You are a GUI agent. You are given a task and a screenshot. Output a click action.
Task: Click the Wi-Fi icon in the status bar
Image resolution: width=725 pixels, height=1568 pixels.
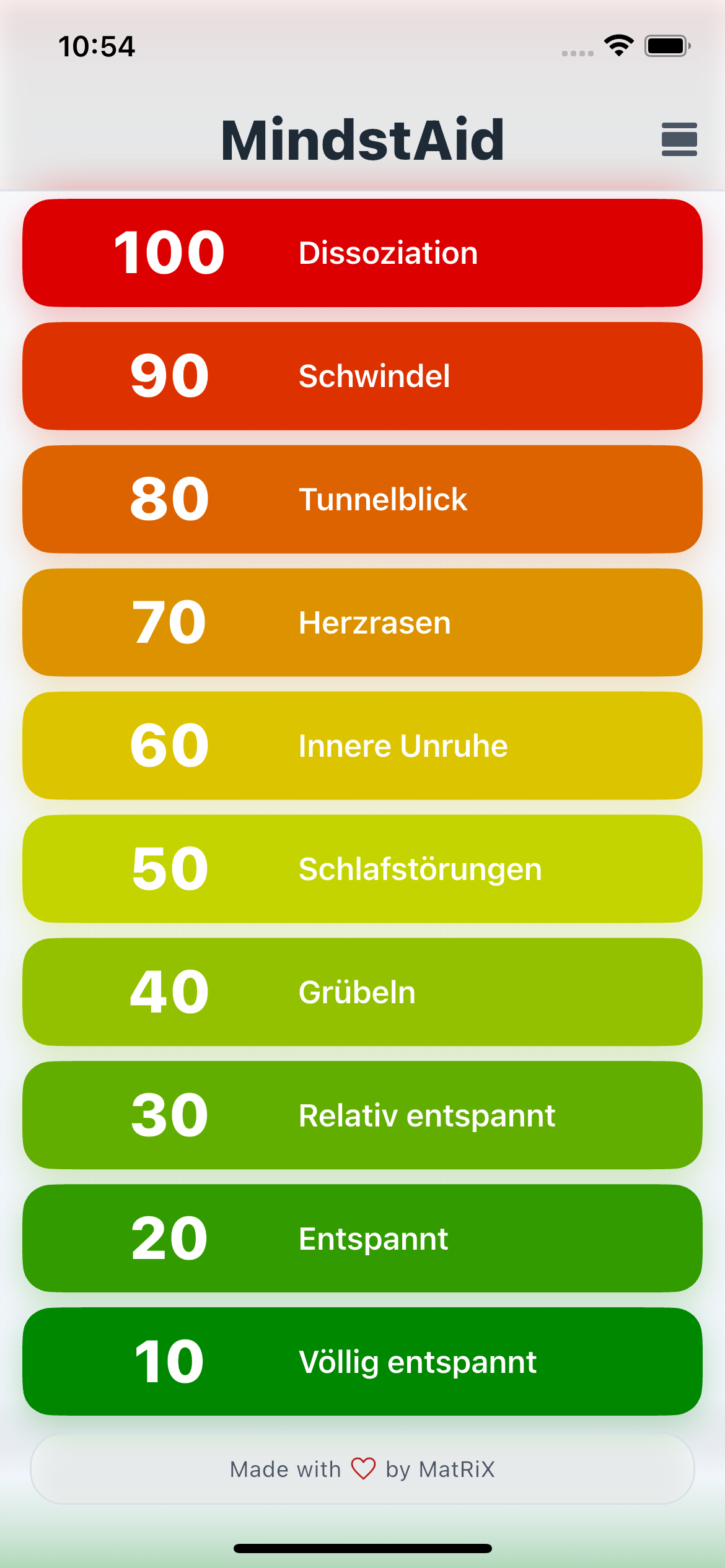(x=618, y=45)
